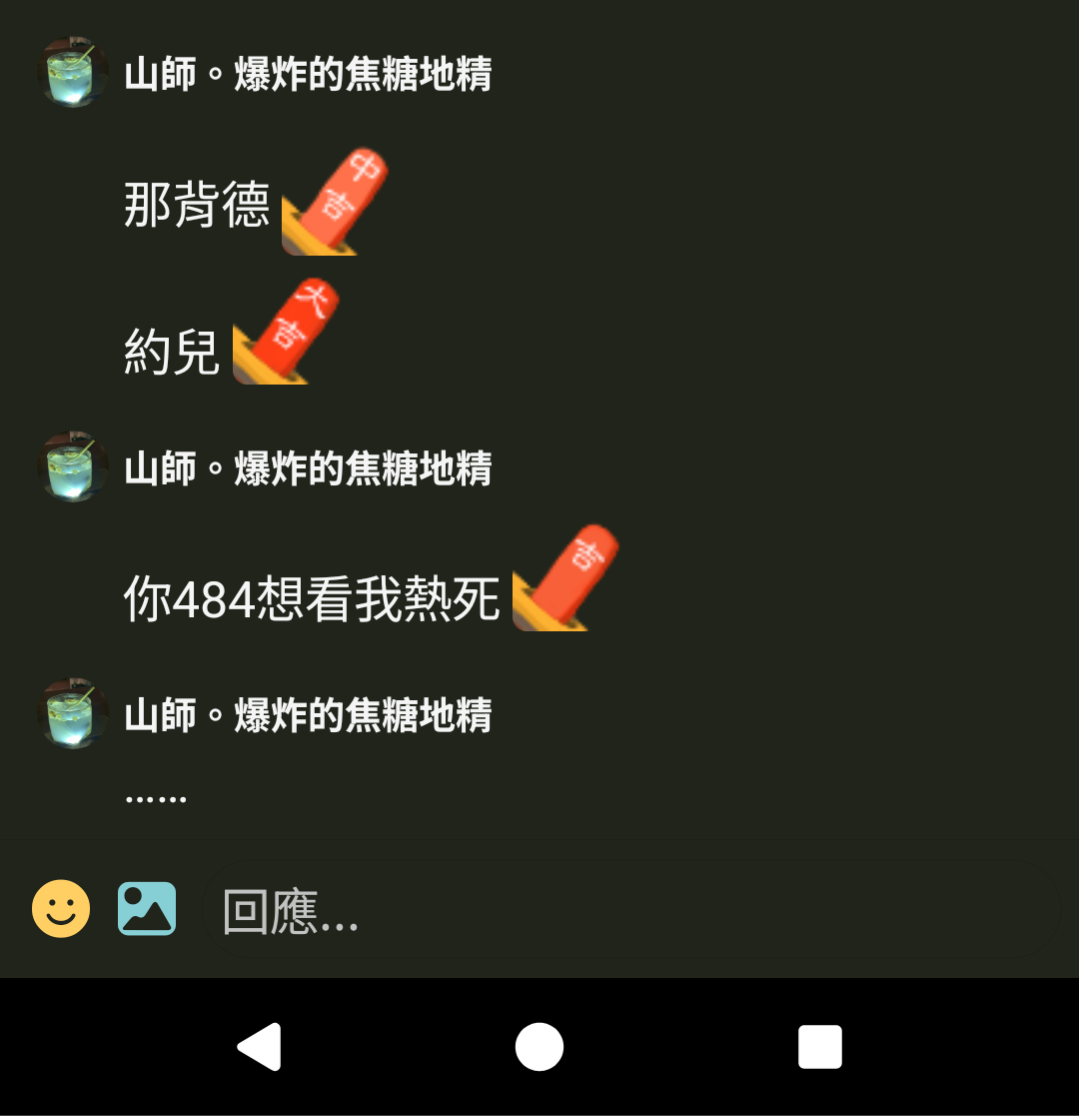The image size is (1079, 1116).
Task: Focus the 回應... reply input field
Action: (630, 912)
